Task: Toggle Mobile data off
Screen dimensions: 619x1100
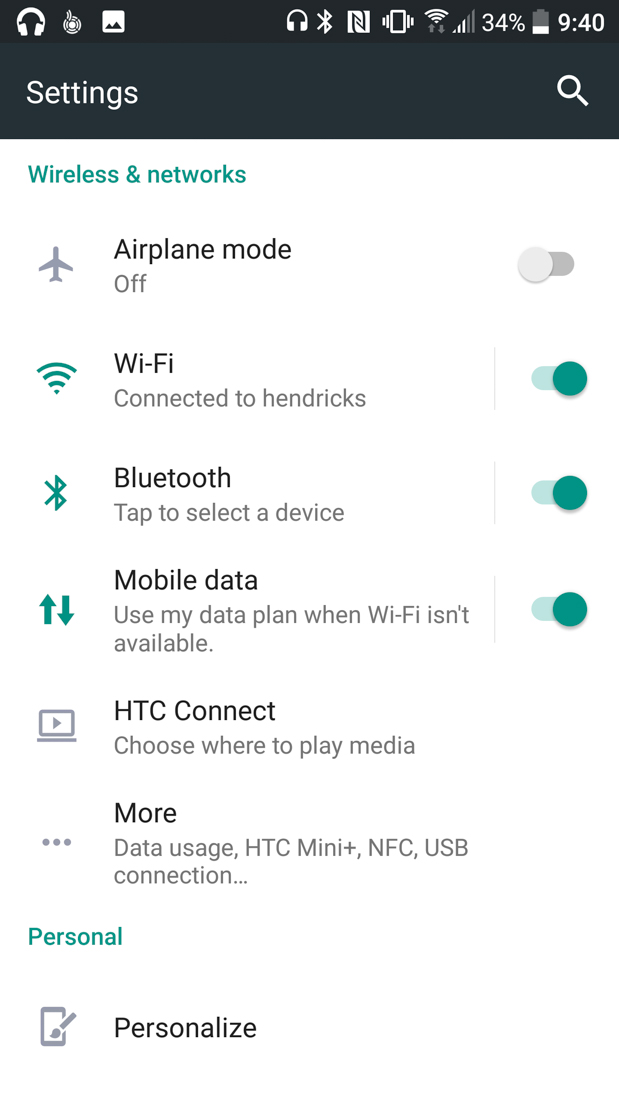Action: coord(559,609)
